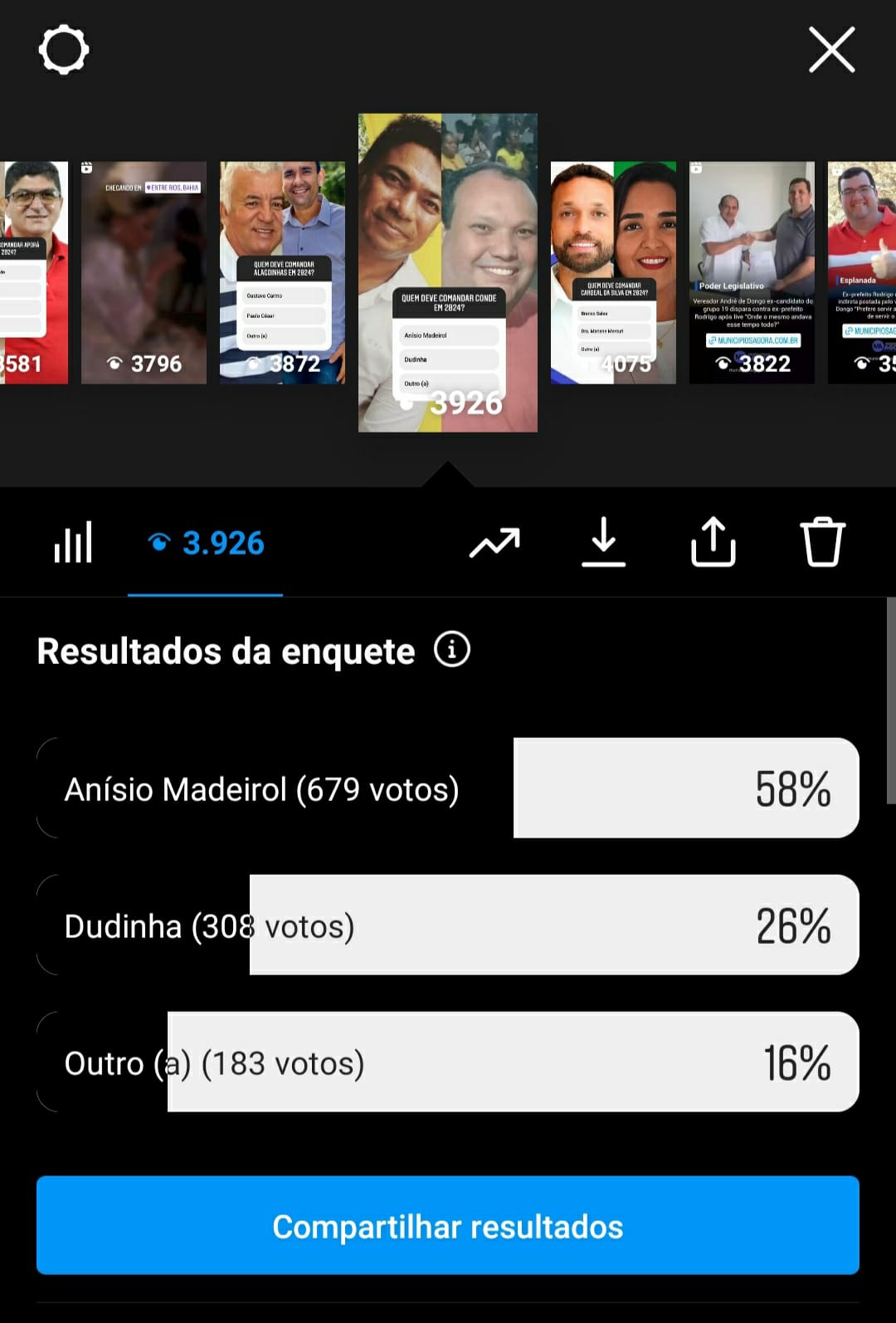View voters for Dudinha
This screenshot has height=1323, width=896.
448,925
